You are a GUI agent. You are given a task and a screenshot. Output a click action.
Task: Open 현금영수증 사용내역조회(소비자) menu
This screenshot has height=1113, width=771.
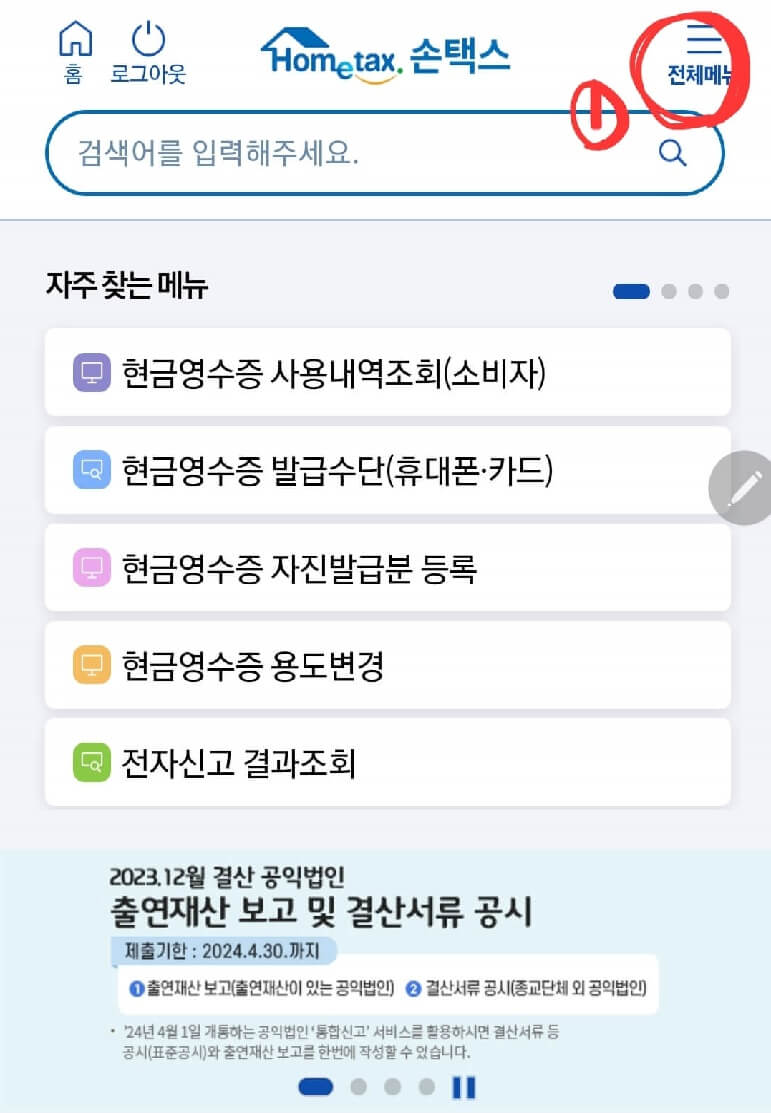pos(385,374)
